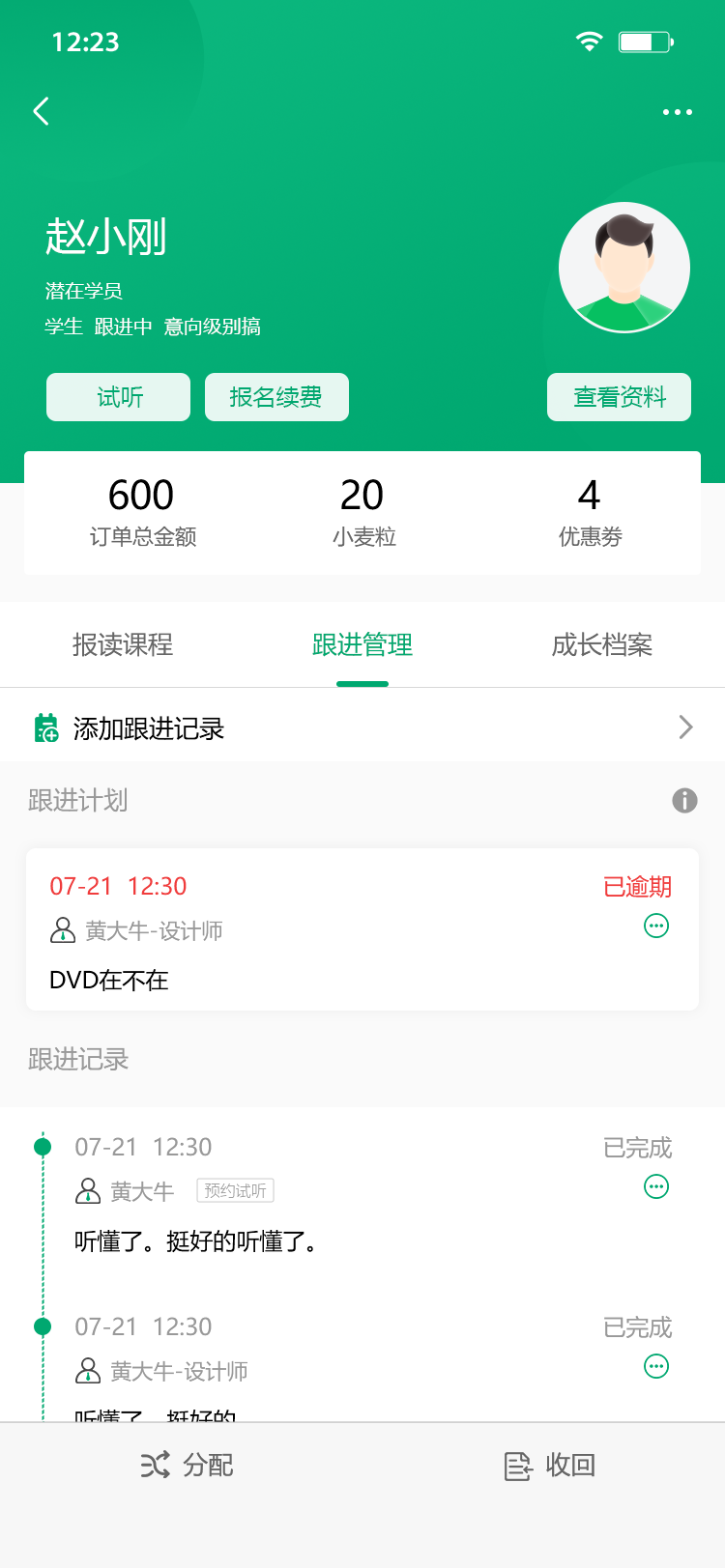Select the 跟进管理 tab
Screen dimensions: 725x1568
362,644
